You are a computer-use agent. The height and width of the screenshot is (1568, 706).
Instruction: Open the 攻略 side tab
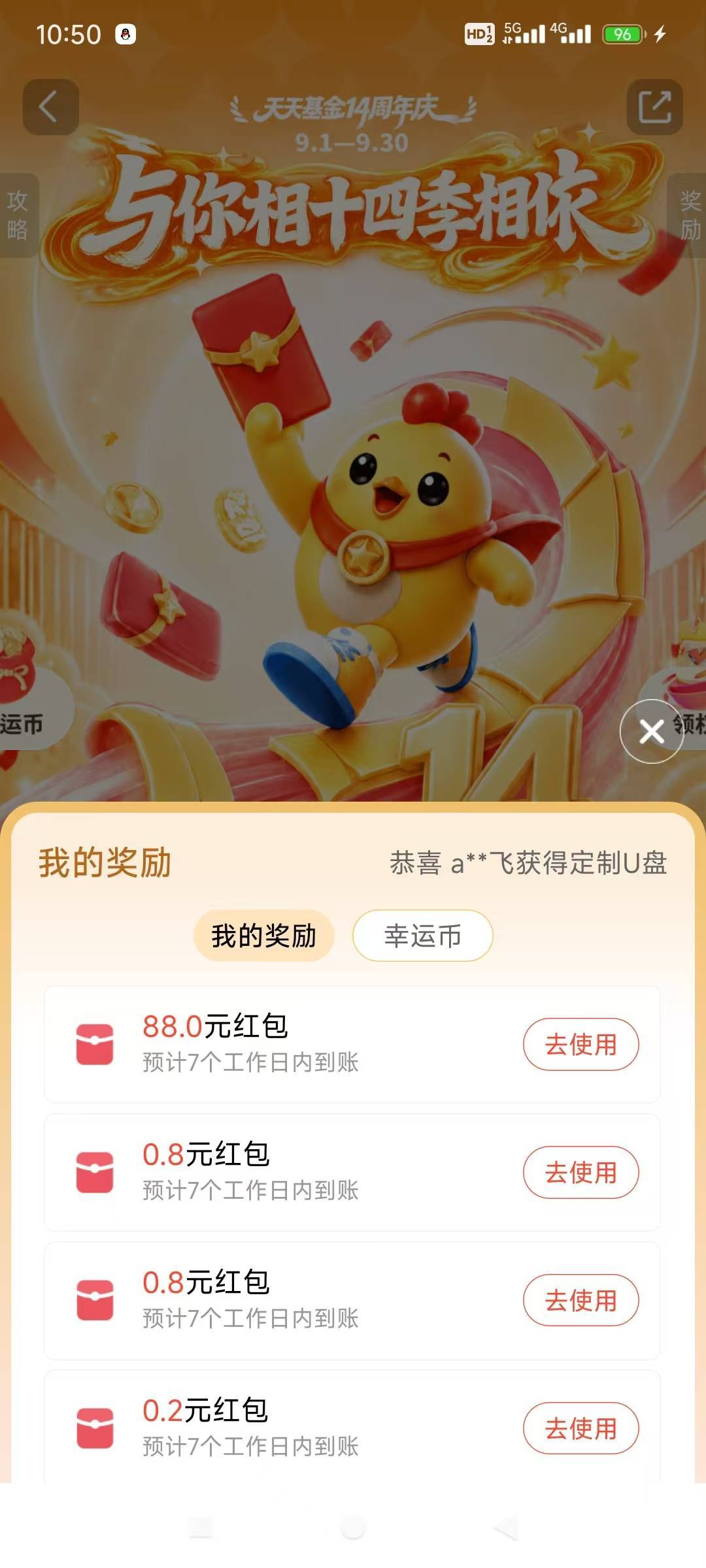(x=18, y=215)
